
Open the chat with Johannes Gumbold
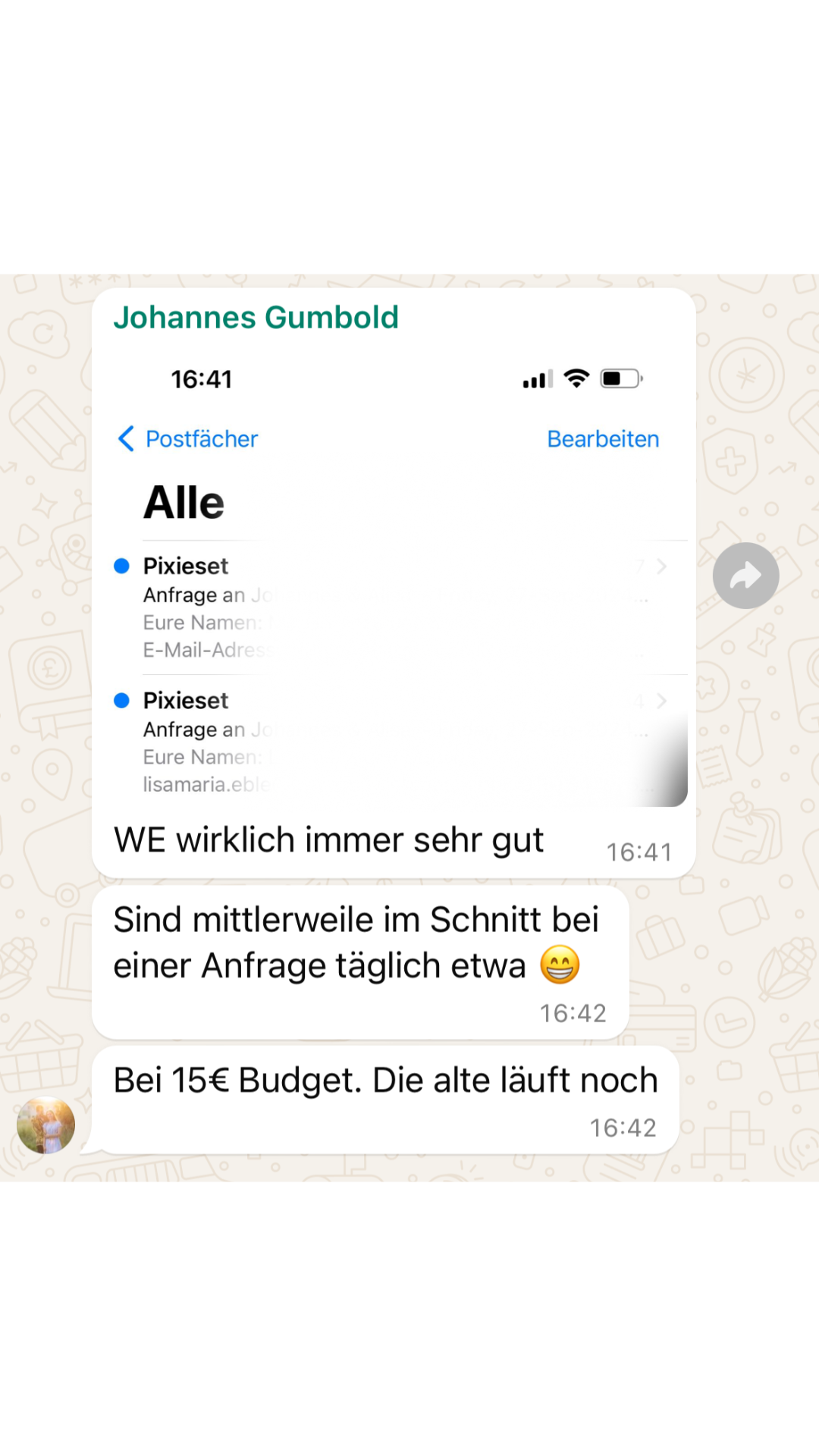coord(257,317)
